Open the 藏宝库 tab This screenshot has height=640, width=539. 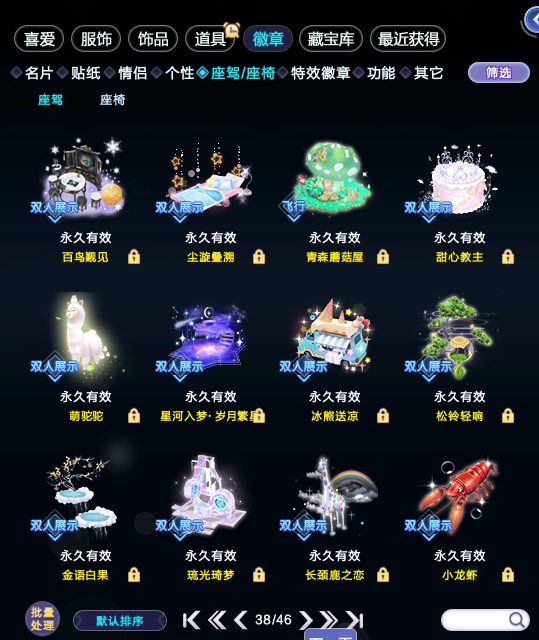click(x=330, y=39)
